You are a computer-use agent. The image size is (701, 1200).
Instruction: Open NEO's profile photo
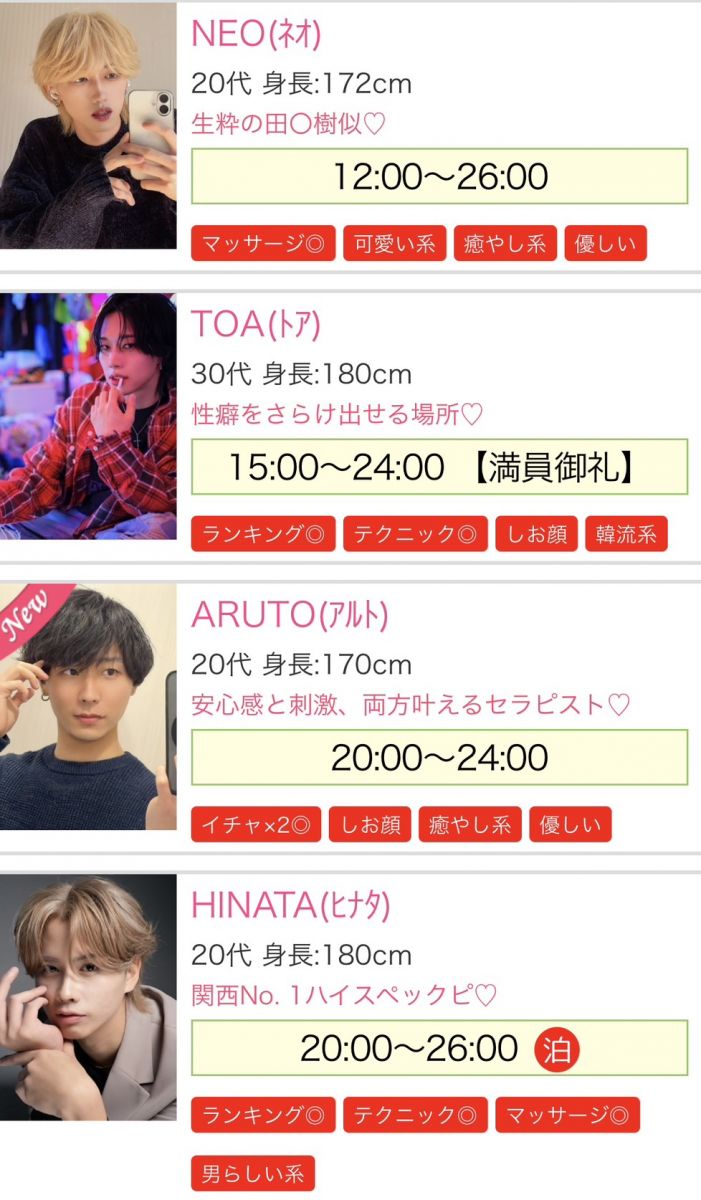coord(88,126)
